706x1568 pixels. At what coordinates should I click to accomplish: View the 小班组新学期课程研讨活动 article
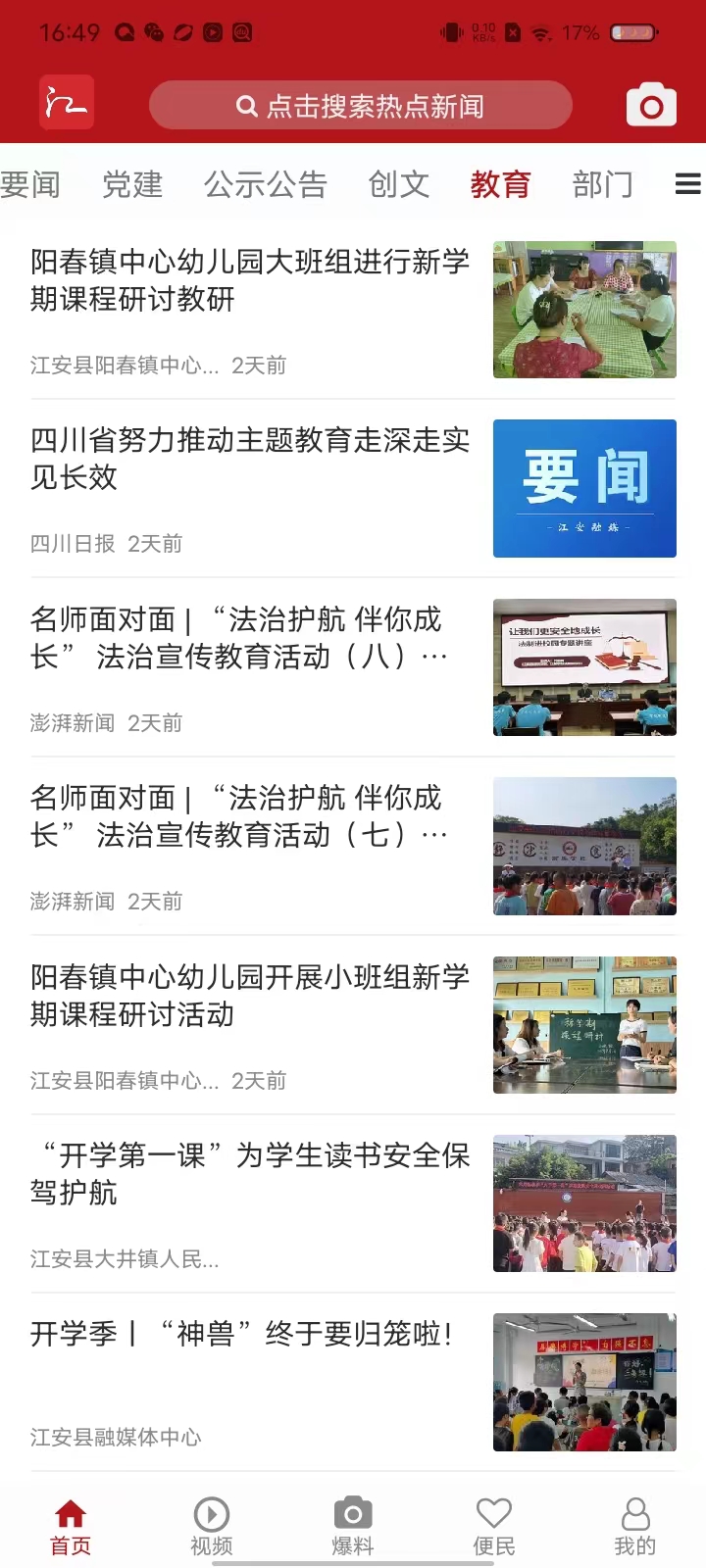250,996
